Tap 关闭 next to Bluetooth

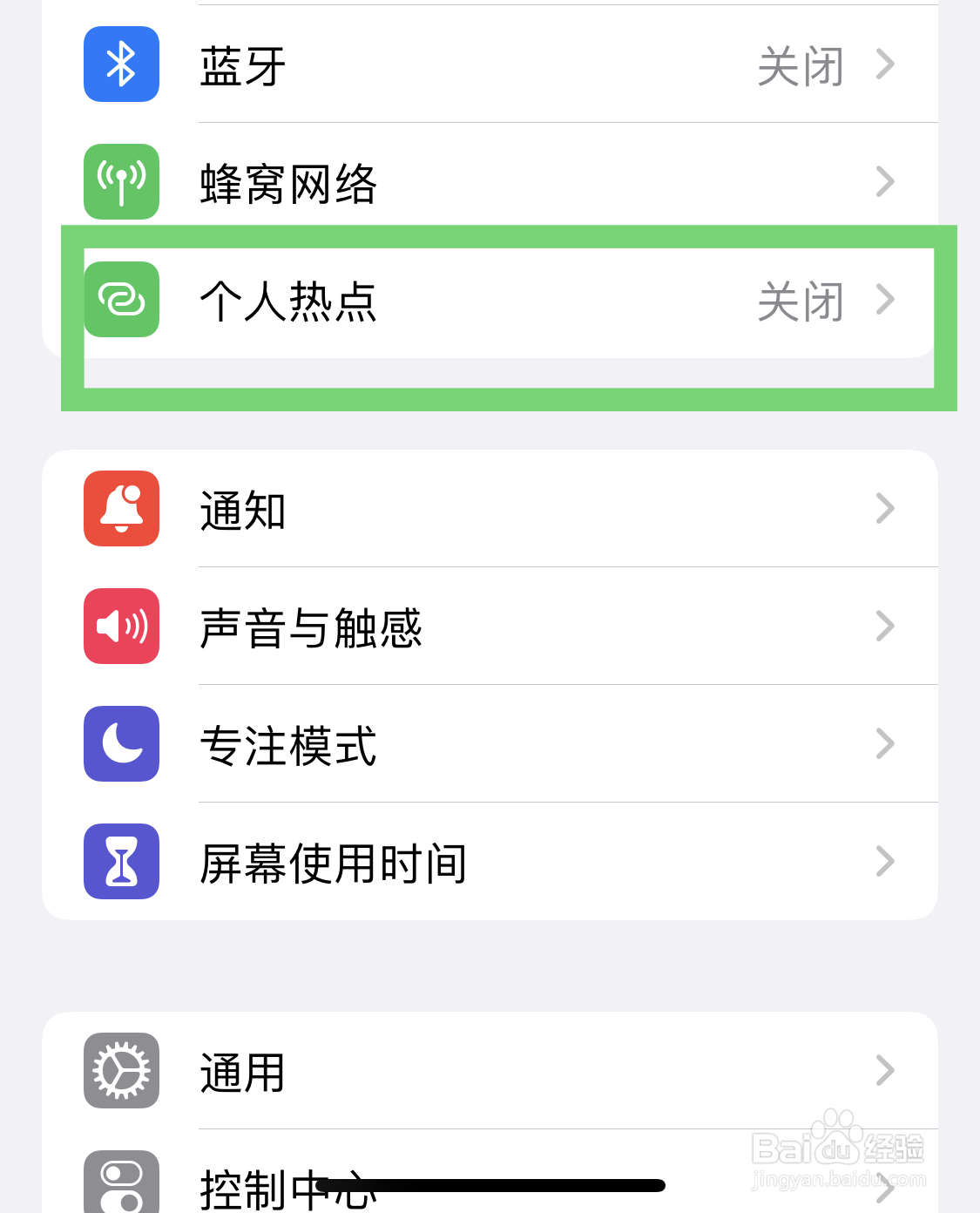[x=800, y=64]
